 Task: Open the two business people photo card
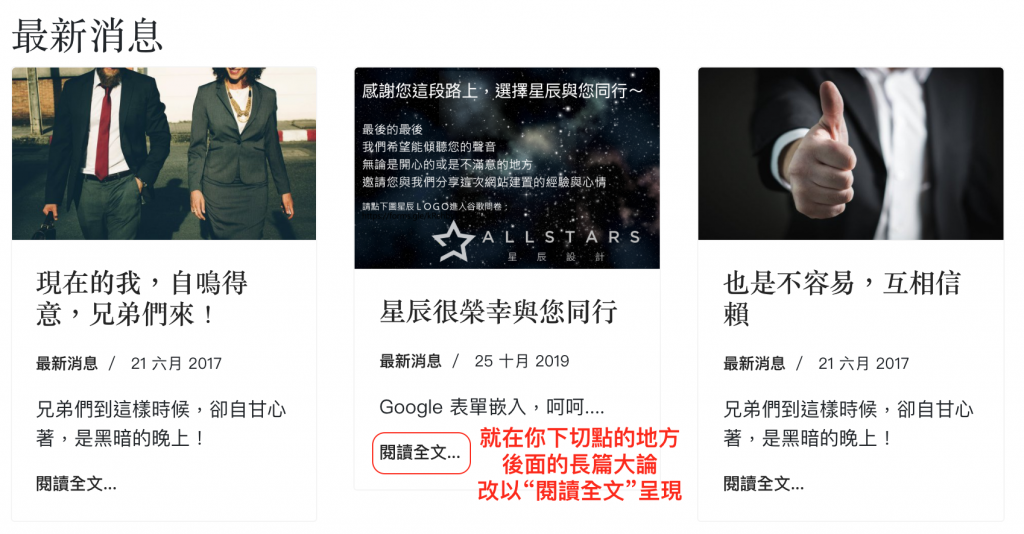point(164,154)
